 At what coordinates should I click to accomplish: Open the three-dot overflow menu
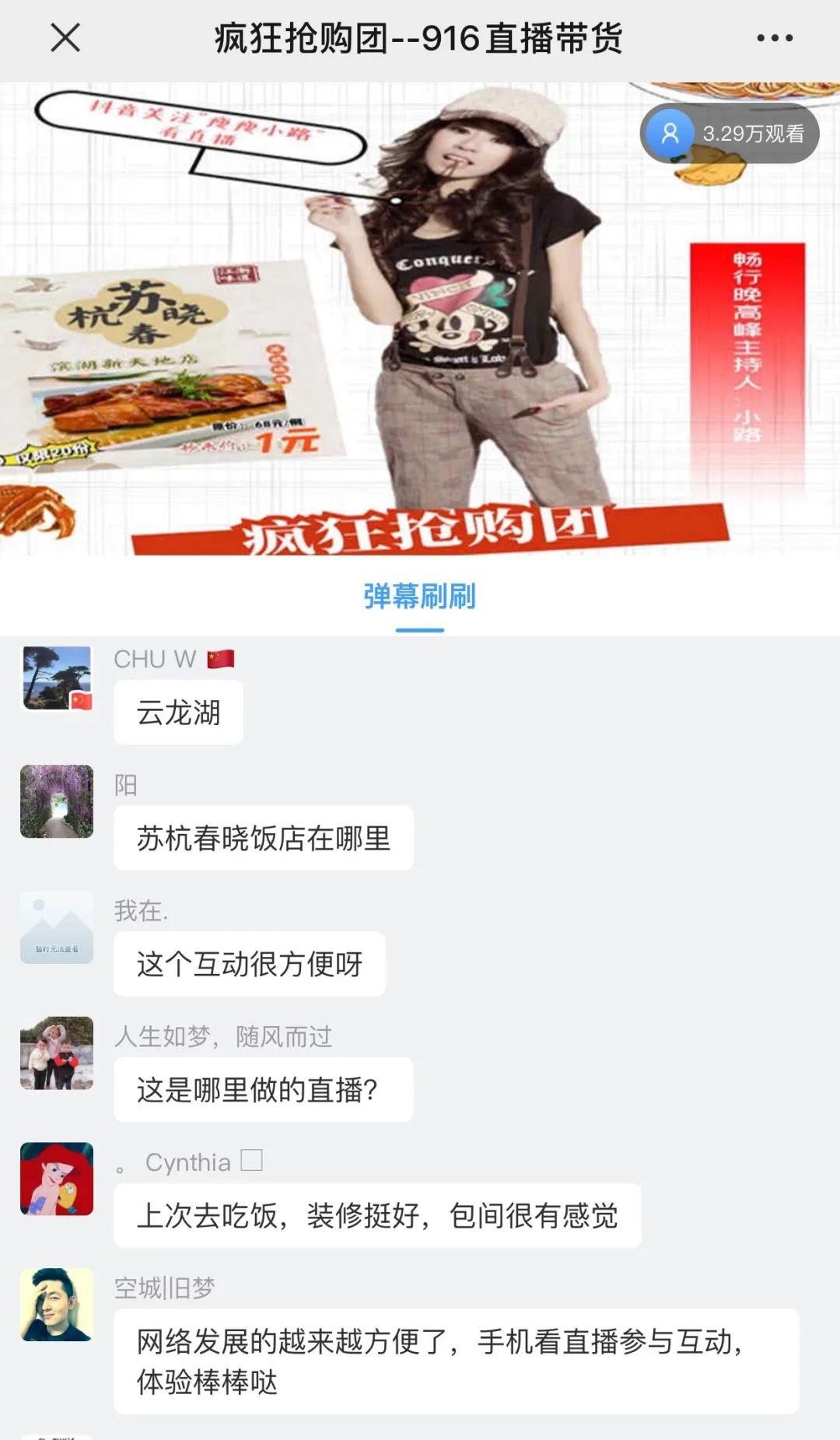(775, 37)
